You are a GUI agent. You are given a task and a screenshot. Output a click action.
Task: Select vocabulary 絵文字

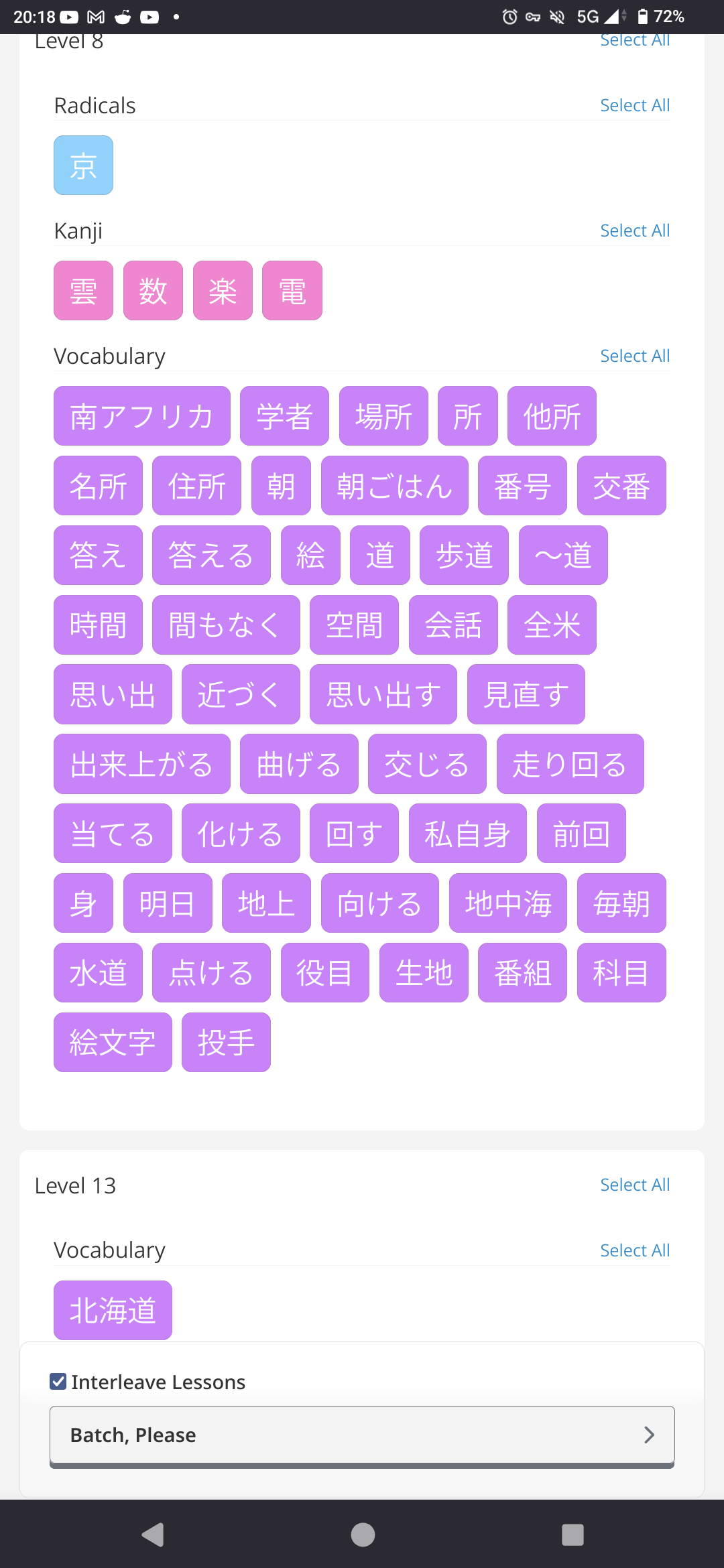point(113,1043)
